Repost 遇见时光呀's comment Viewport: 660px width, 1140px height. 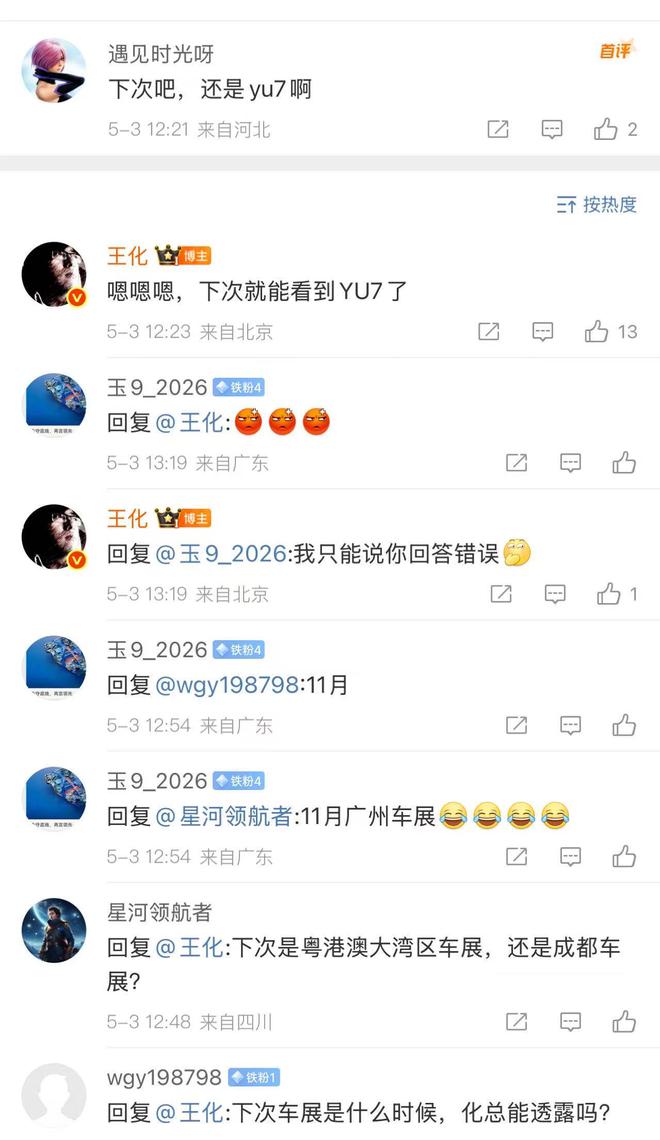(498, 129)
